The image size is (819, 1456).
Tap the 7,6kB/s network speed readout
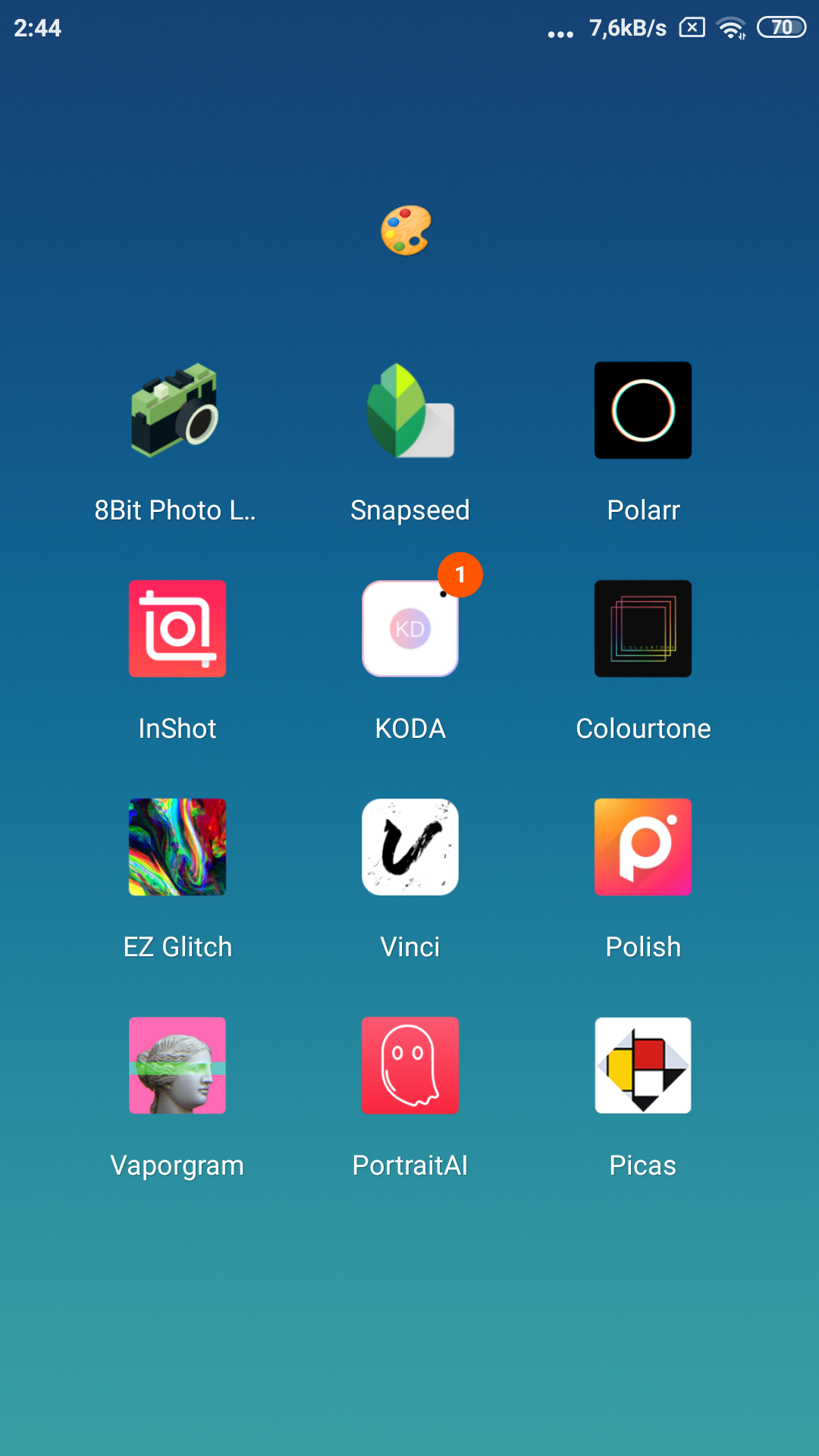(627, 28)
